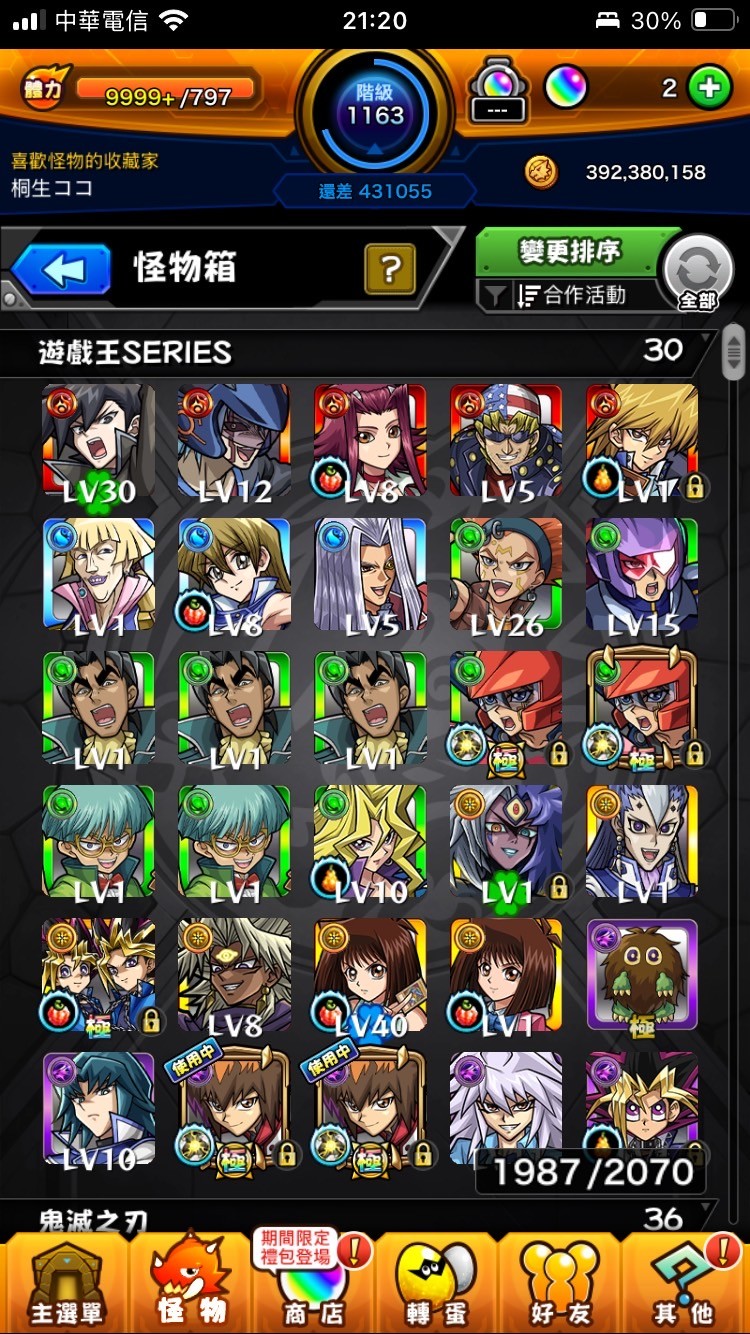Select the LV30 monster
750x1334 pixels.
coord(98,440)
